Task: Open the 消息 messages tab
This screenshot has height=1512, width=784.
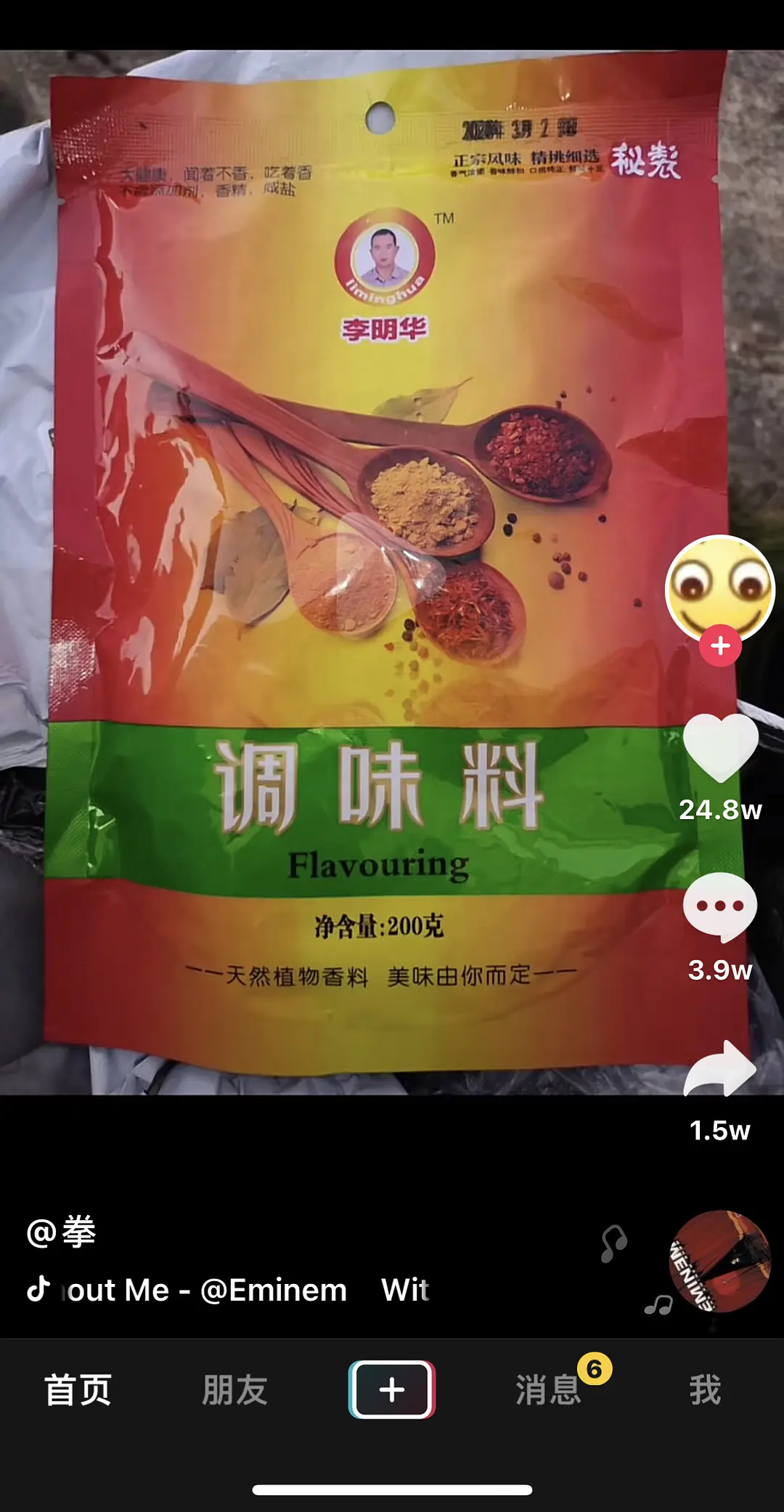Action: pyautogui.click(x=549, y=1390)
